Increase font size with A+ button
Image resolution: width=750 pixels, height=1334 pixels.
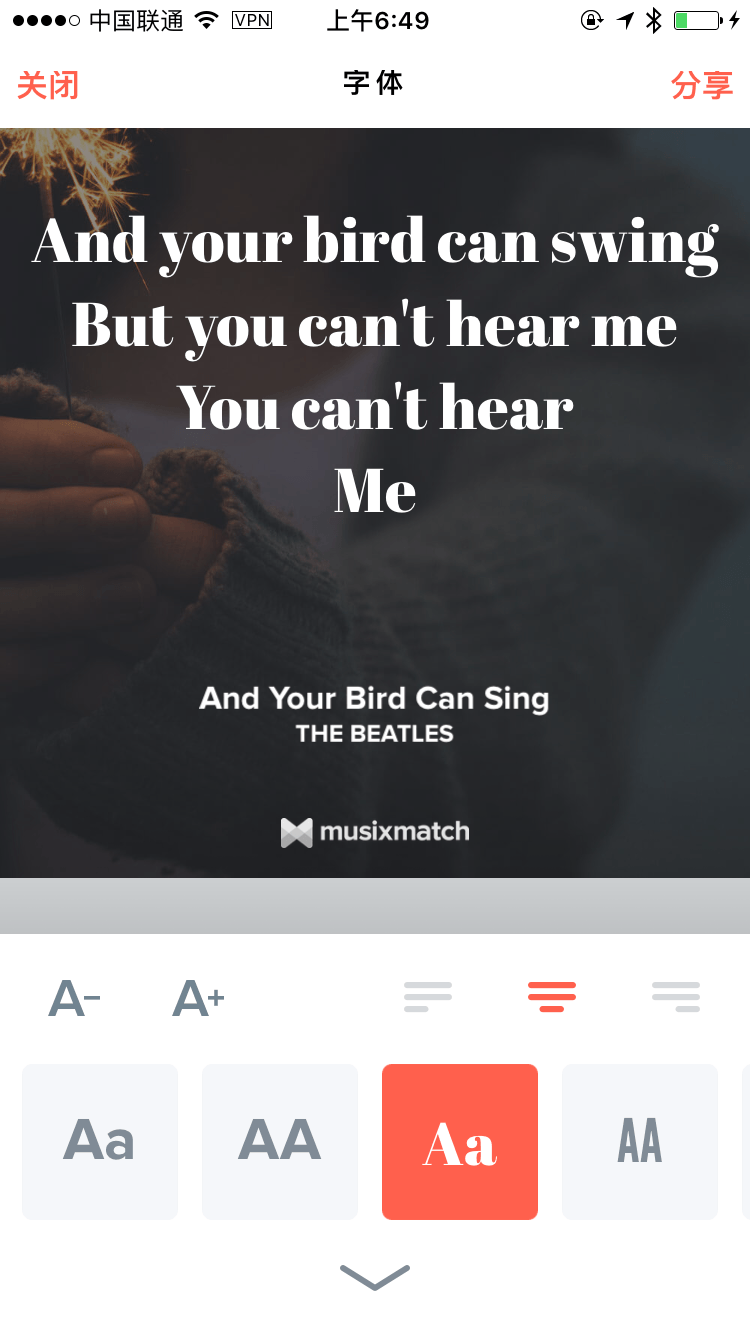click(x=198, y=998)
